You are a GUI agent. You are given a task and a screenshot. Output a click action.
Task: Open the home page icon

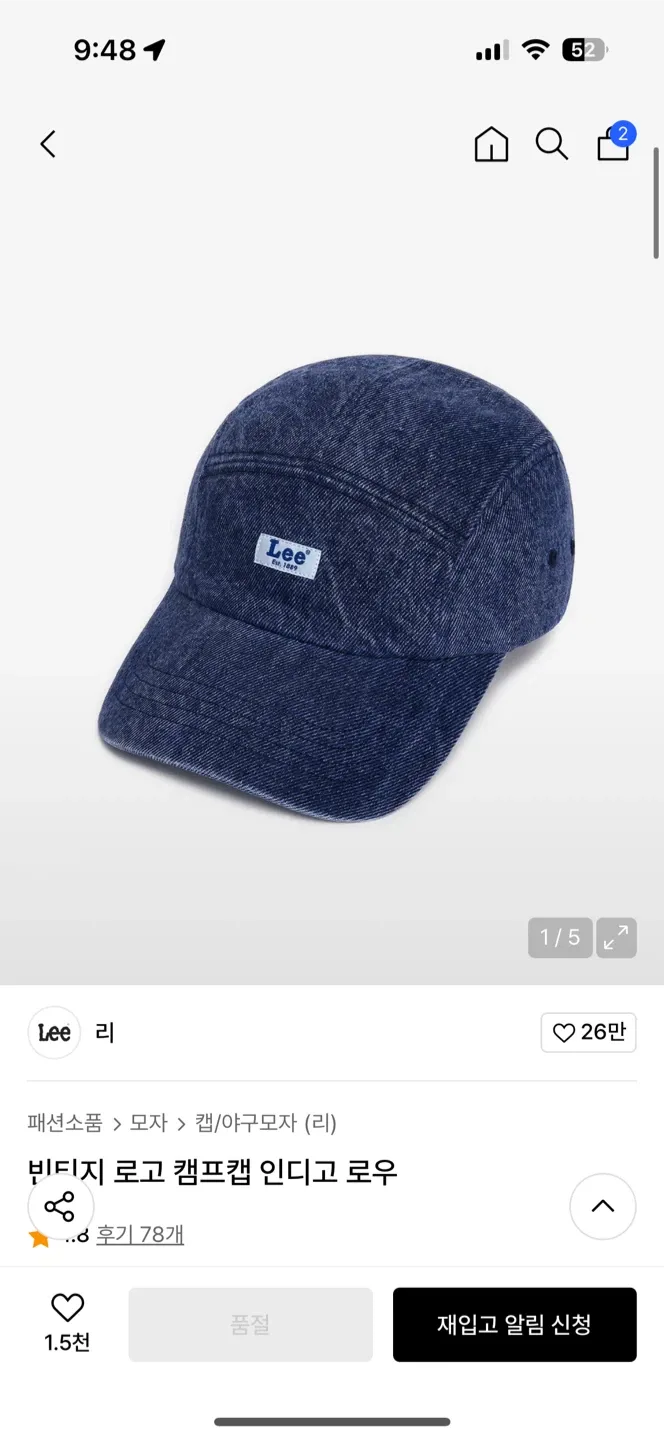[491, 145]
